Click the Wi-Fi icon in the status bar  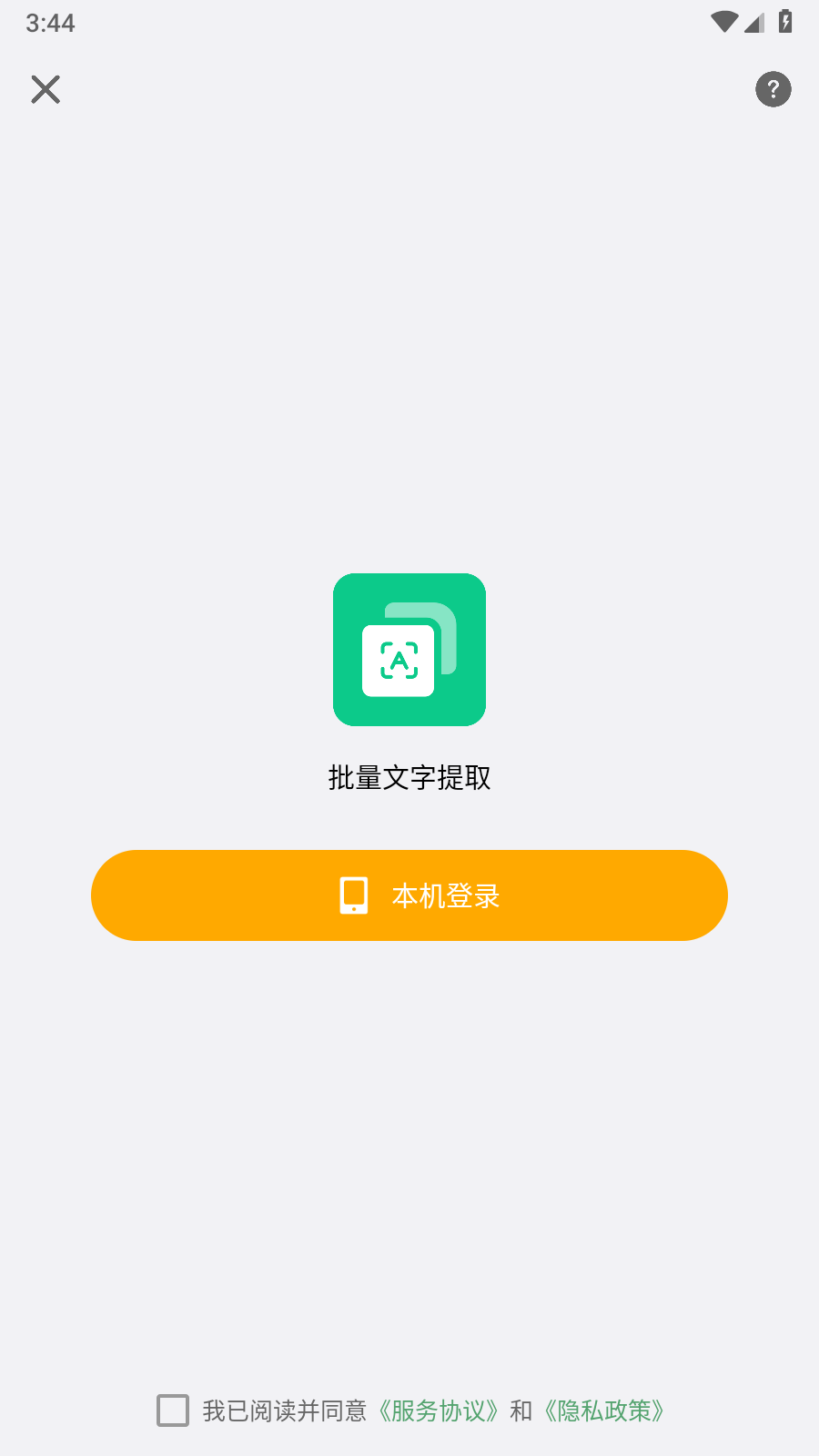[x=724, y=23]
